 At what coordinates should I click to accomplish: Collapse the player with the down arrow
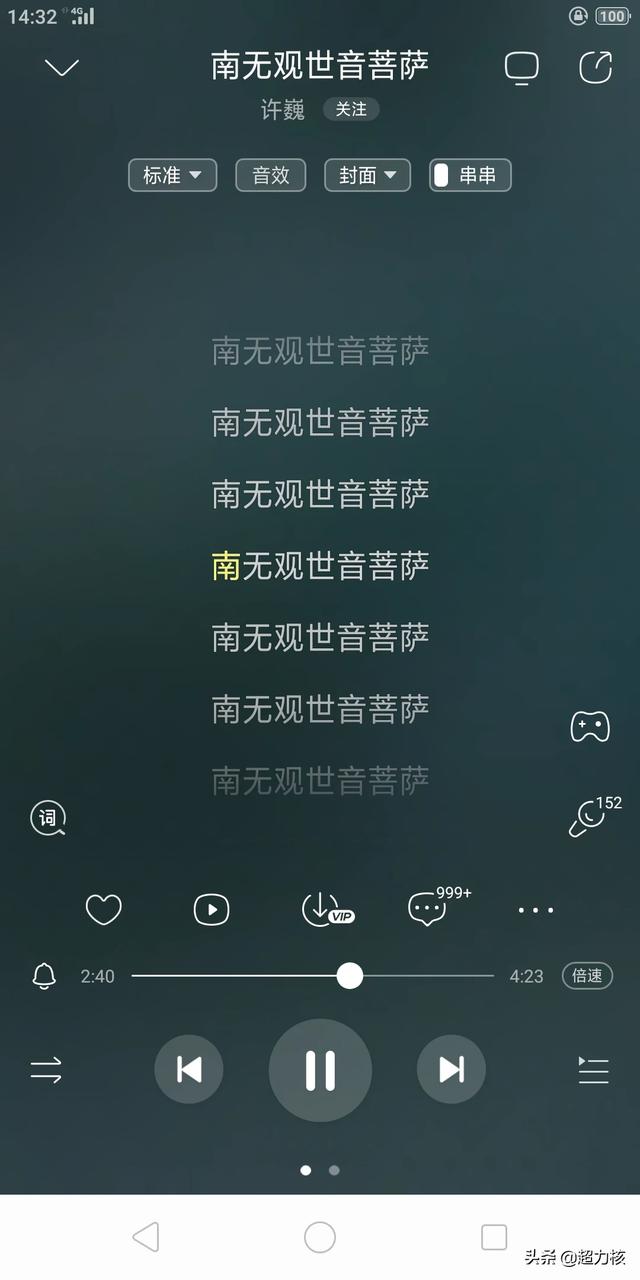pos(62,68)
